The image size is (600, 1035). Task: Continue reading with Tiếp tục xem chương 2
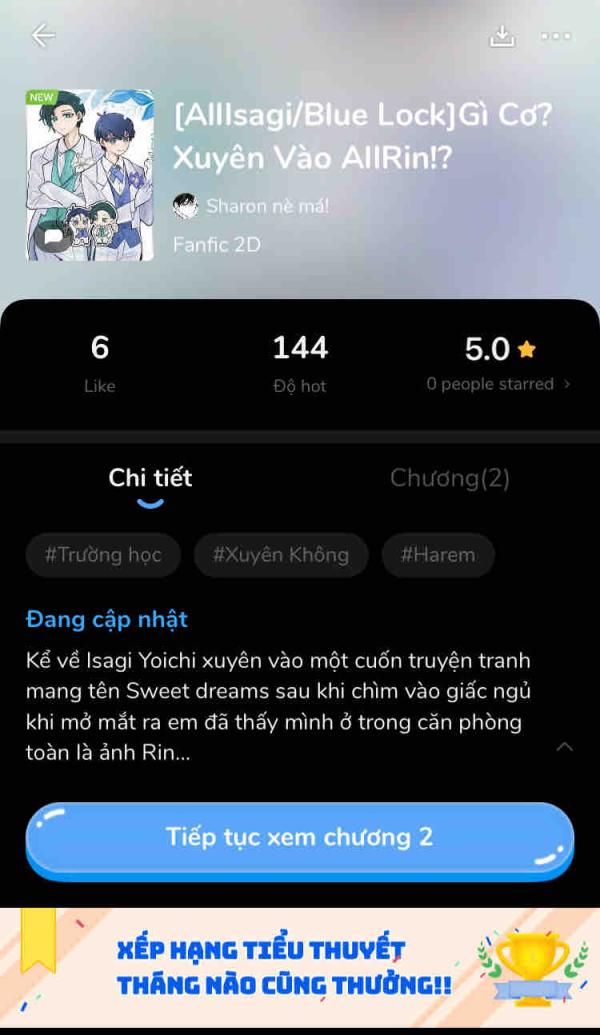pos(300,838)
